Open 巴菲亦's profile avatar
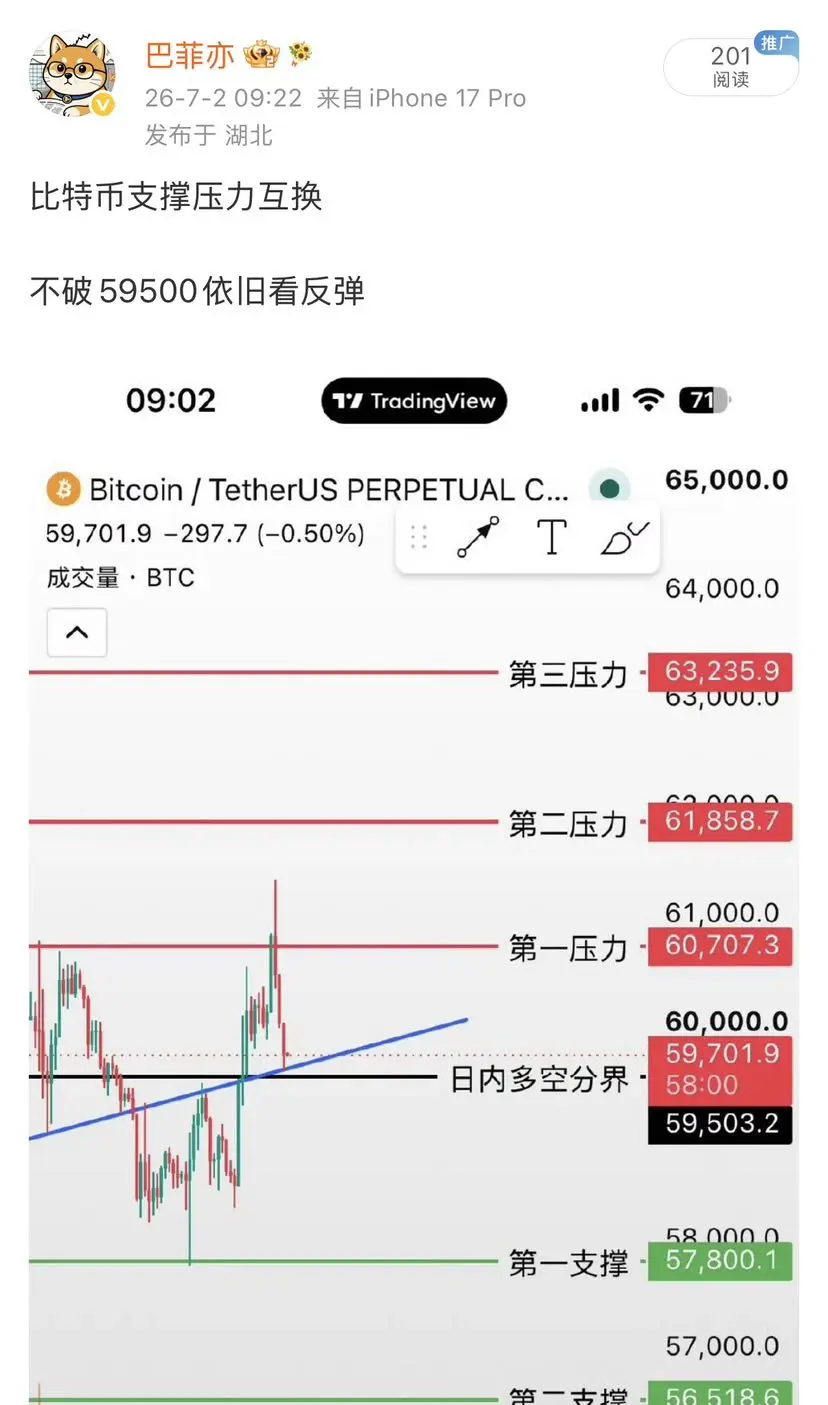The width and height of the screenshot is (828, 1405). 72,75
